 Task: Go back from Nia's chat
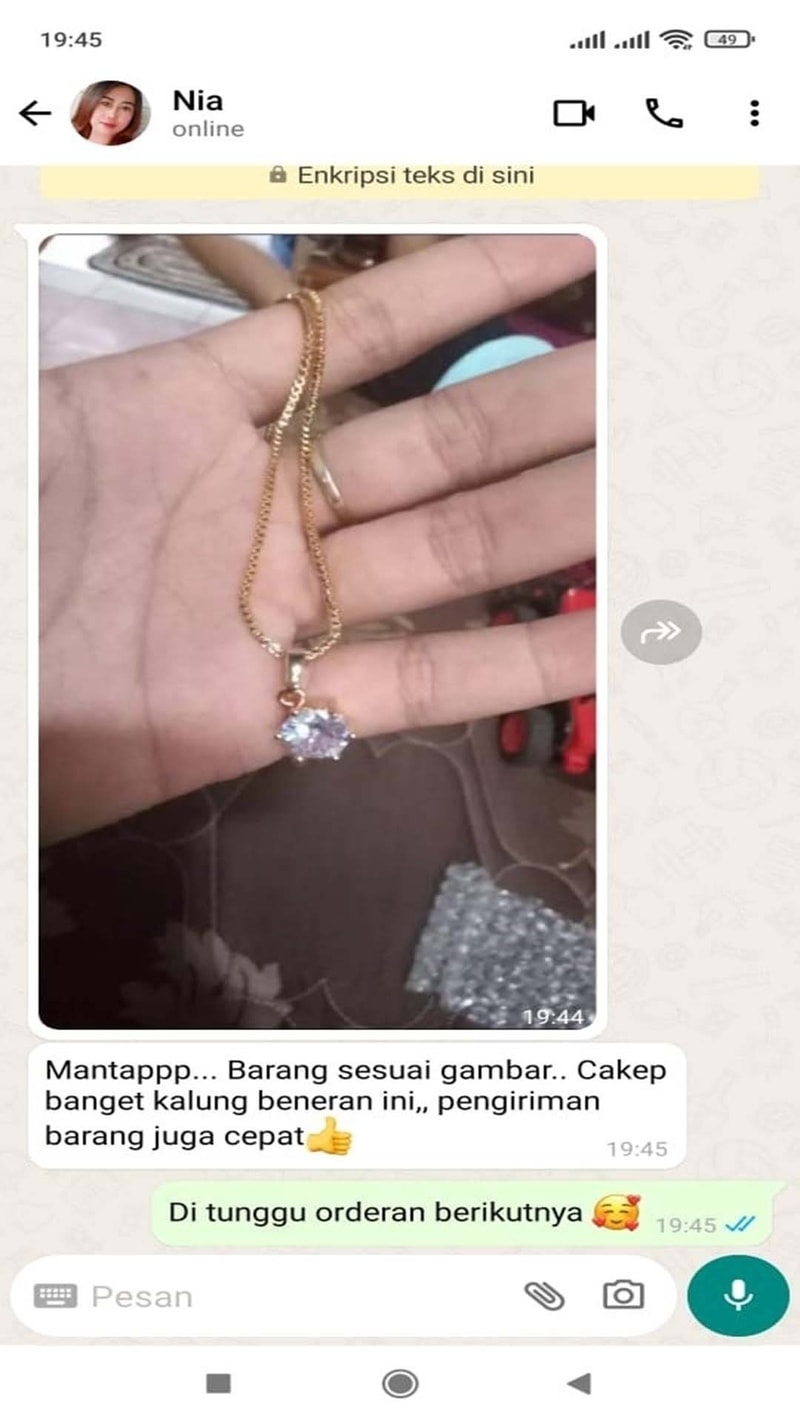(x=35, y=114)
